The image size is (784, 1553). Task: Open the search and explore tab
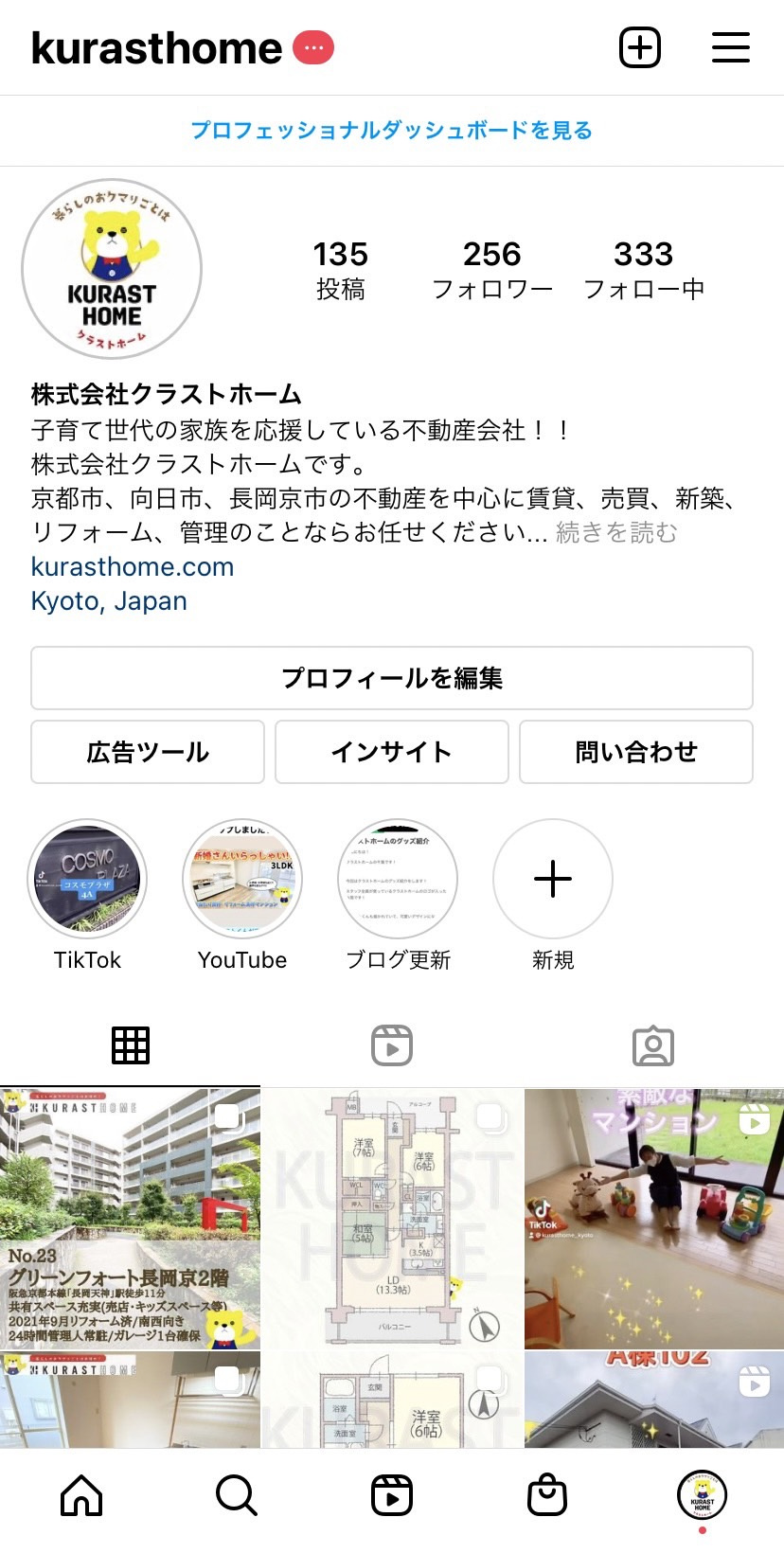(x=236, y=1496)
